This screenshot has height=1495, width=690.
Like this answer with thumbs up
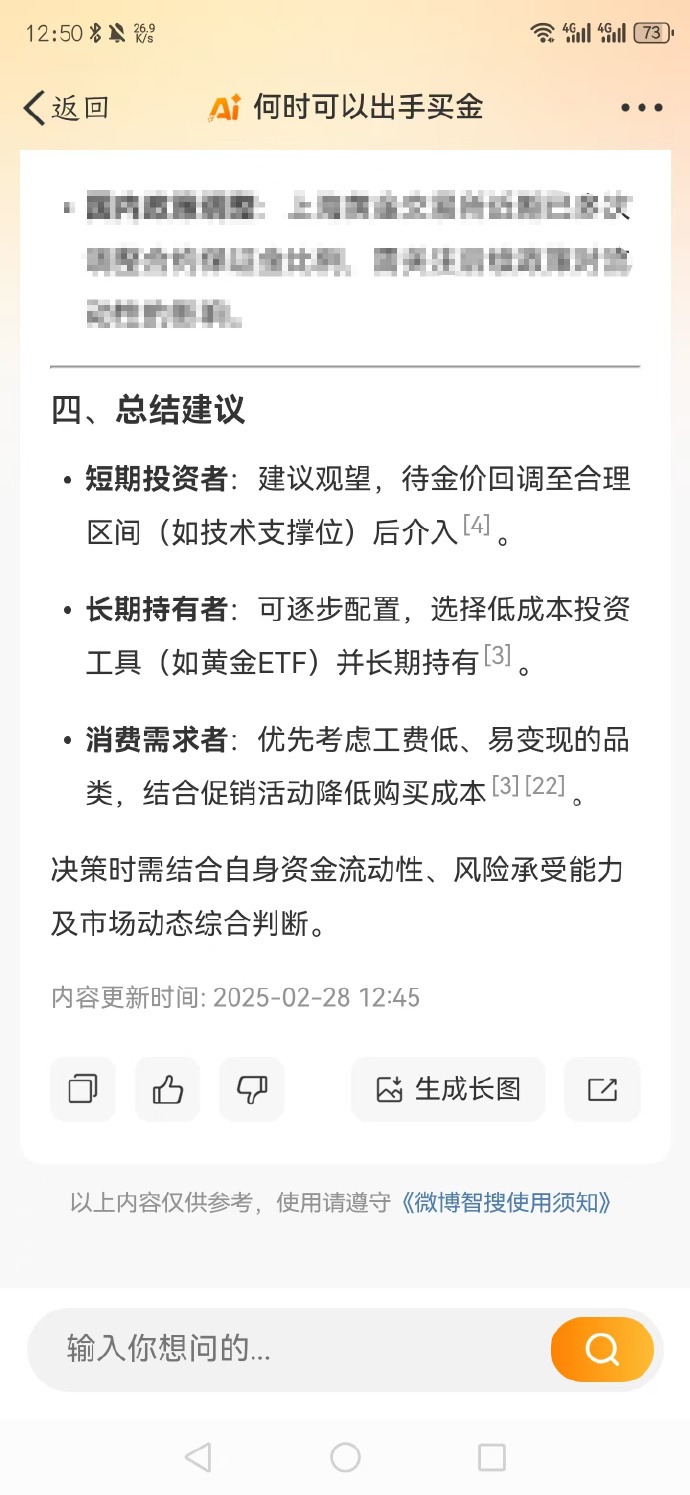[x=168, y=1089]
